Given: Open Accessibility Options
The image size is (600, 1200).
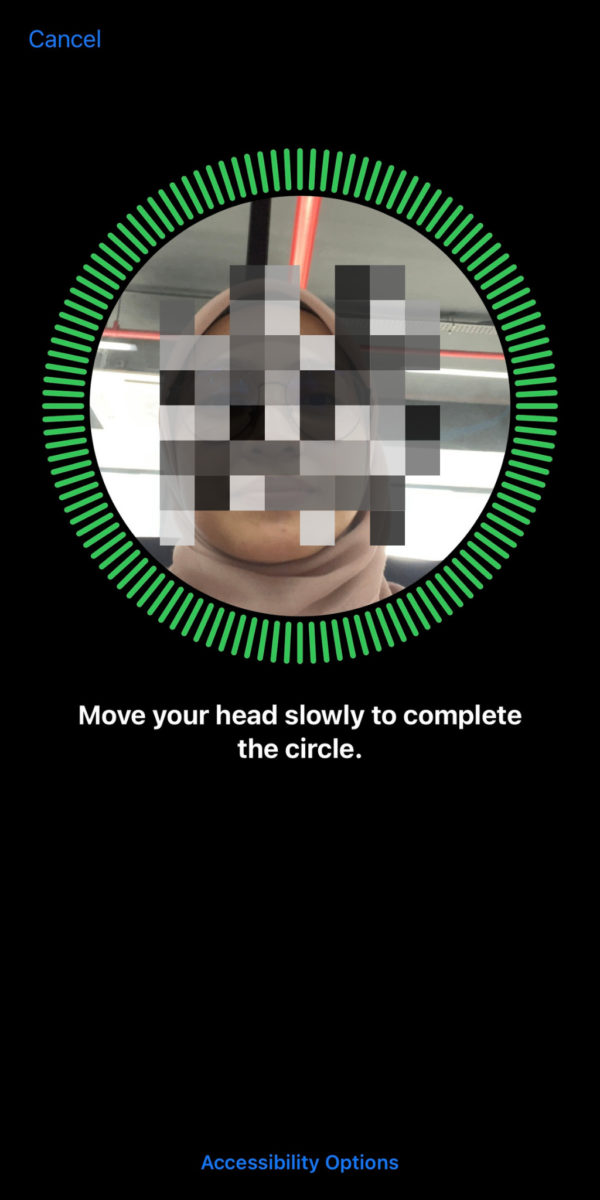Looking at the screenshot, I should 299,1162.
